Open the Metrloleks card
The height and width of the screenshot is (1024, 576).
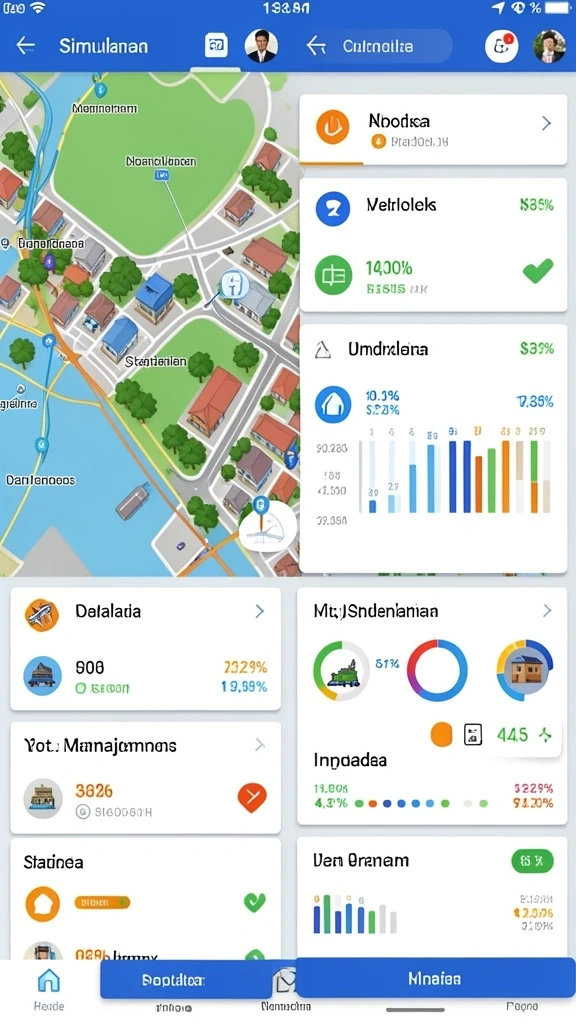click(433, 245)
